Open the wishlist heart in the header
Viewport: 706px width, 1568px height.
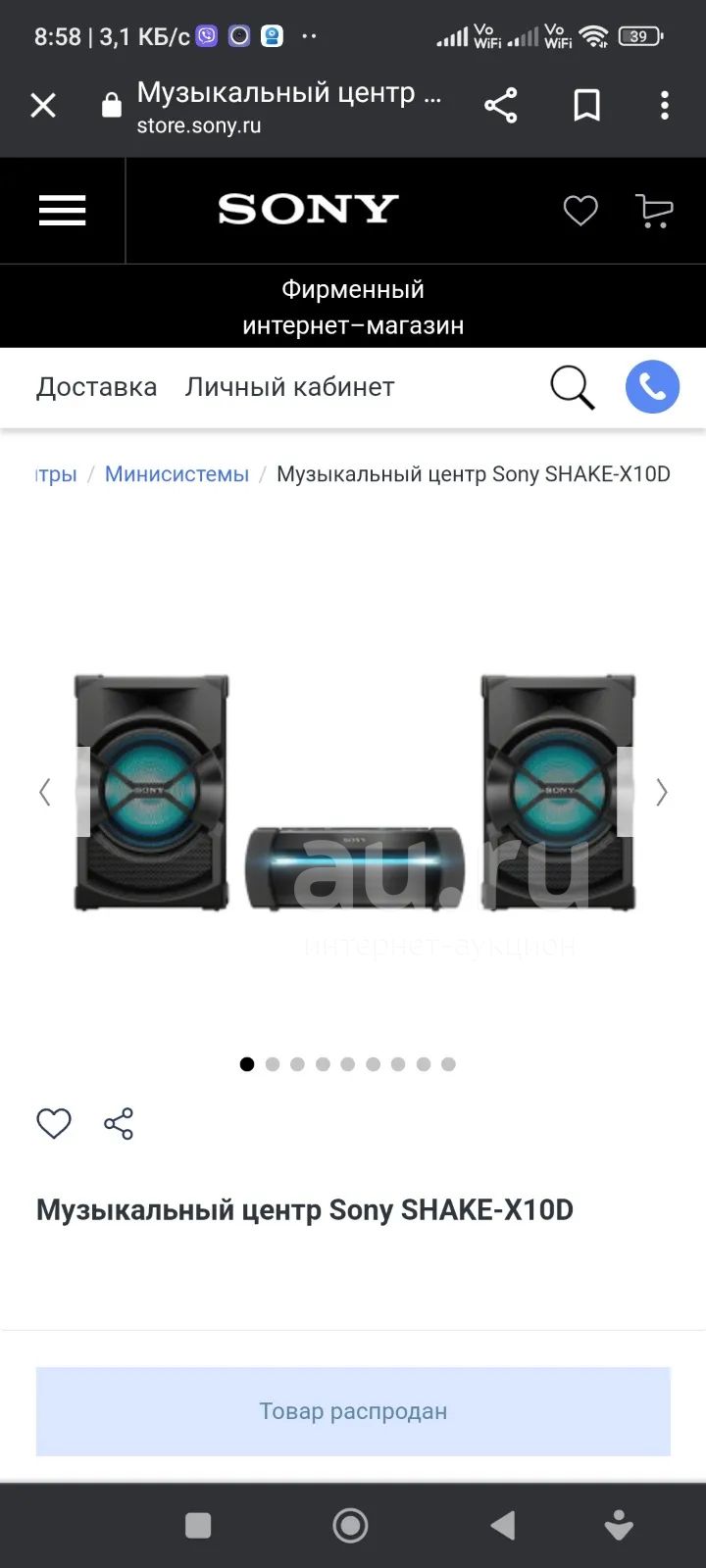point(580,210)
